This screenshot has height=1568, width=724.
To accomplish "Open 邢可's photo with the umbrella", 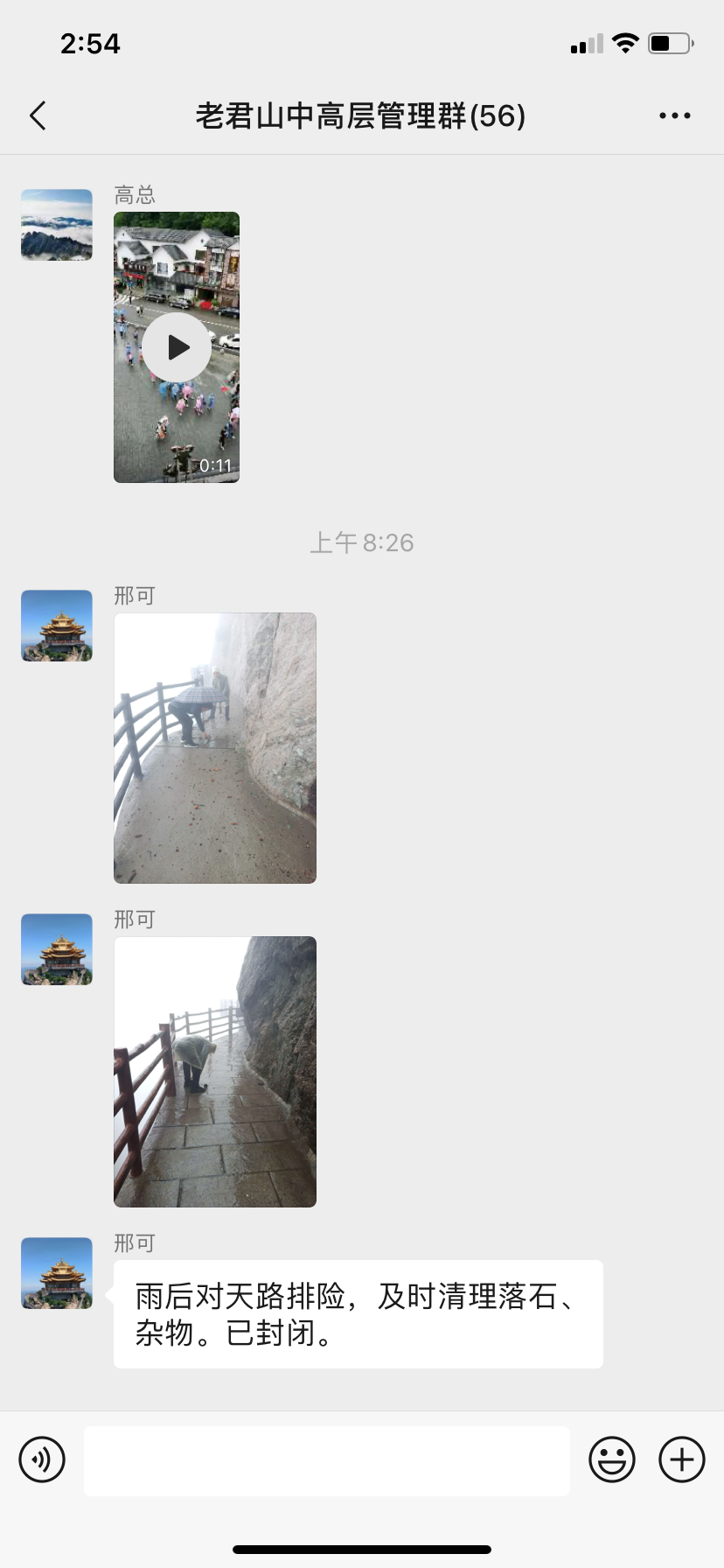I will point(215,748).
